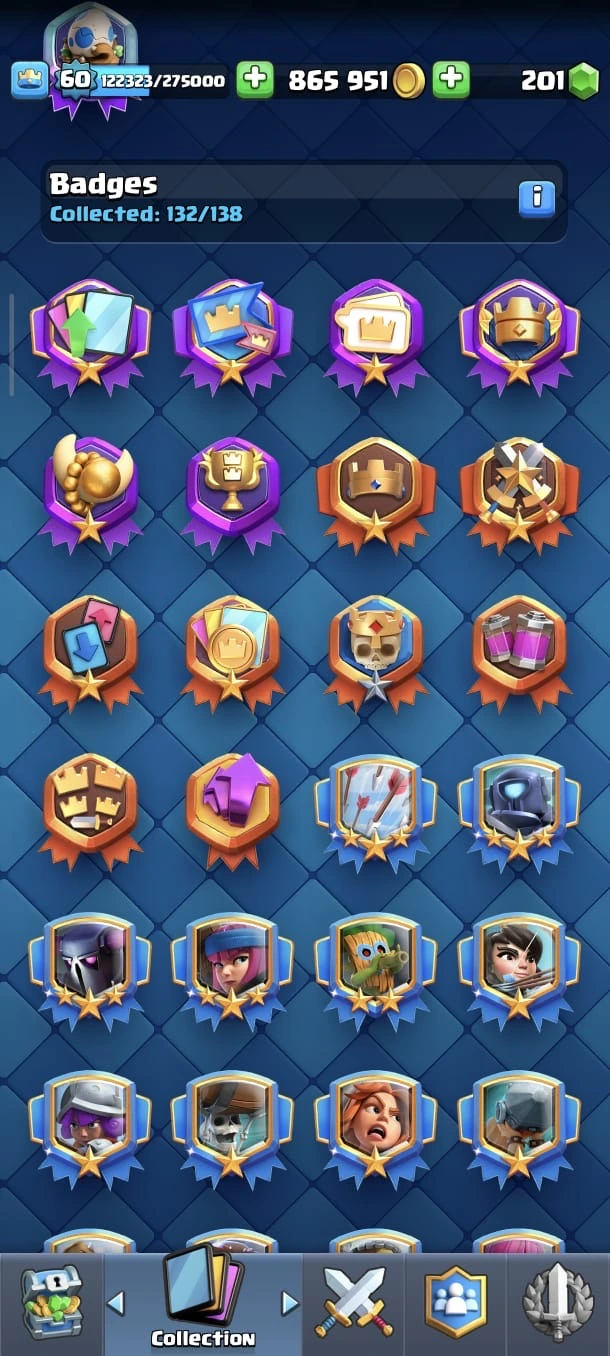
Task: Tap the green plus next to gold
Action: 255,80
